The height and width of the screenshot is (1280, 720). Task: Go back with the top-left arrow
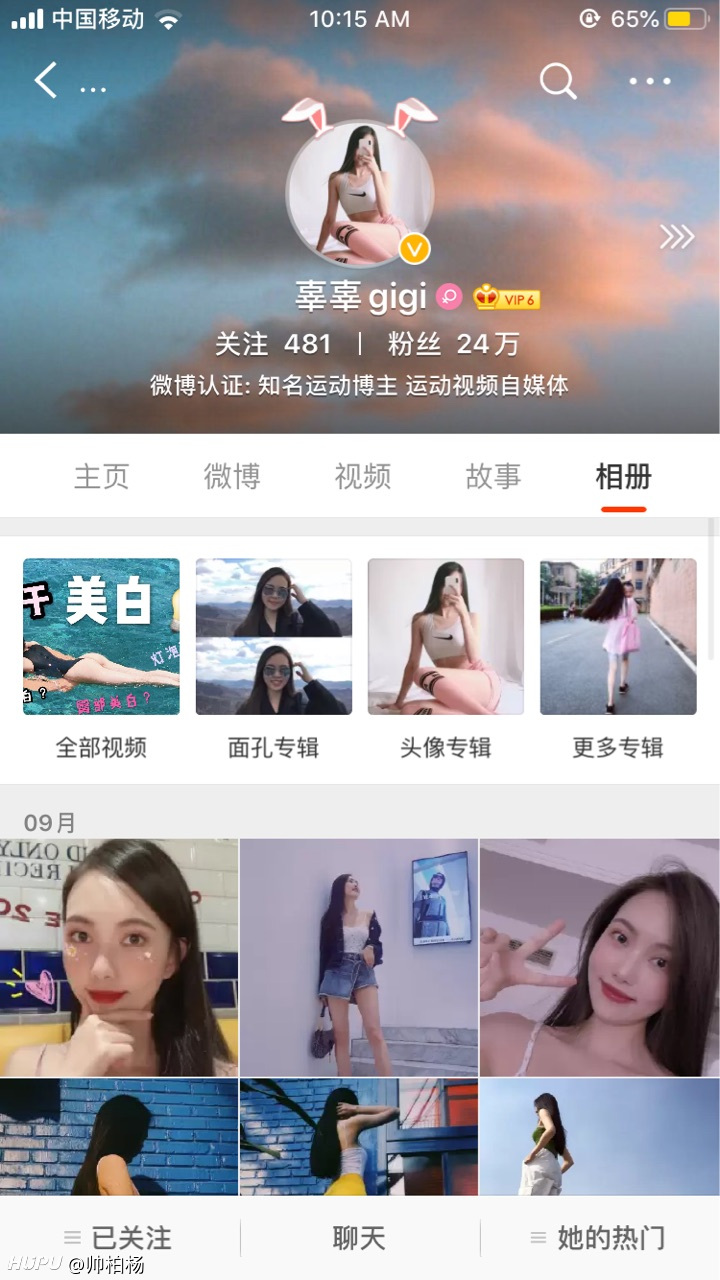46,81
